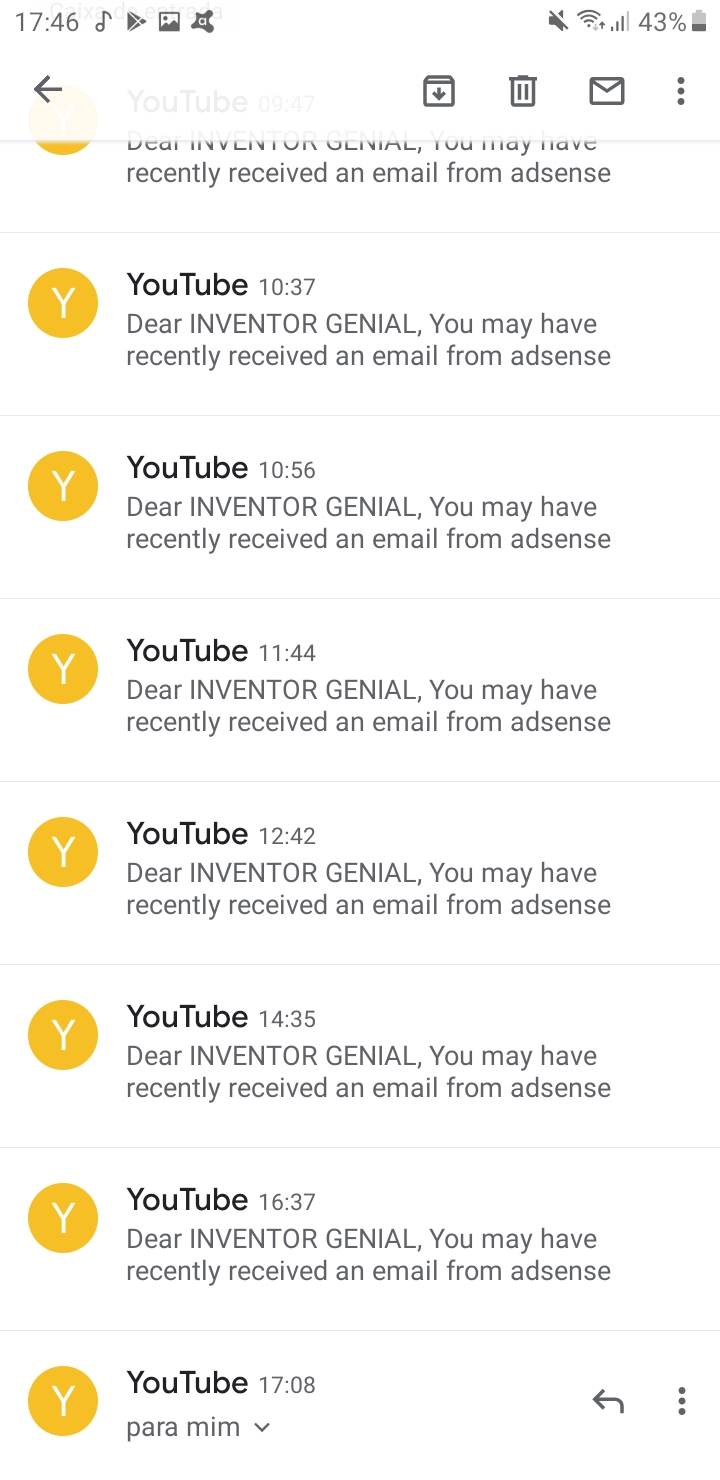Delete this conversation with the trash icon
The width and height of the screenshot is (720, 1480).
523,91
